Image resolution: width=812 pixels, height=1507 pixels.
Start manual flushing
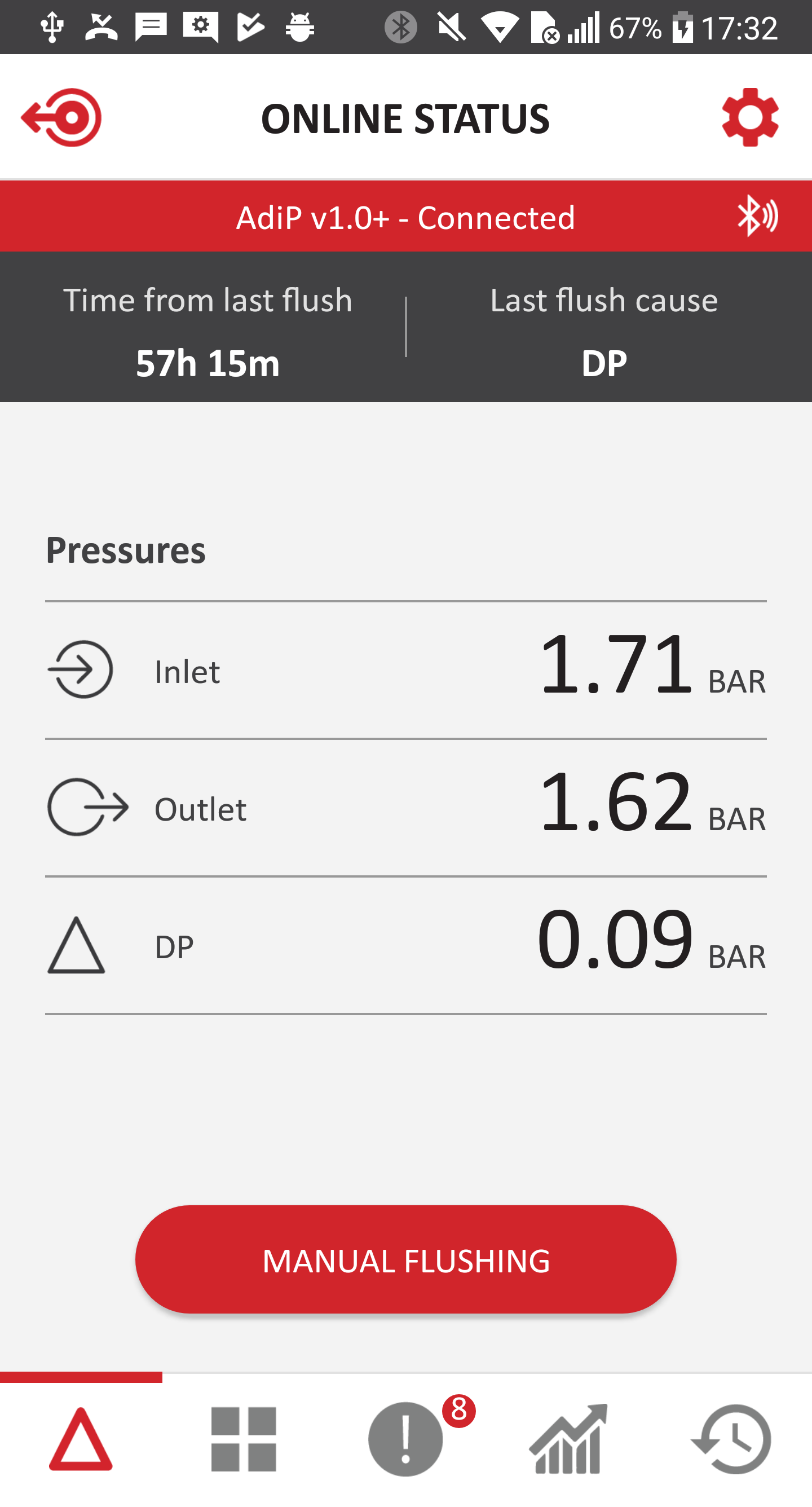click(x=406, y=1259)
